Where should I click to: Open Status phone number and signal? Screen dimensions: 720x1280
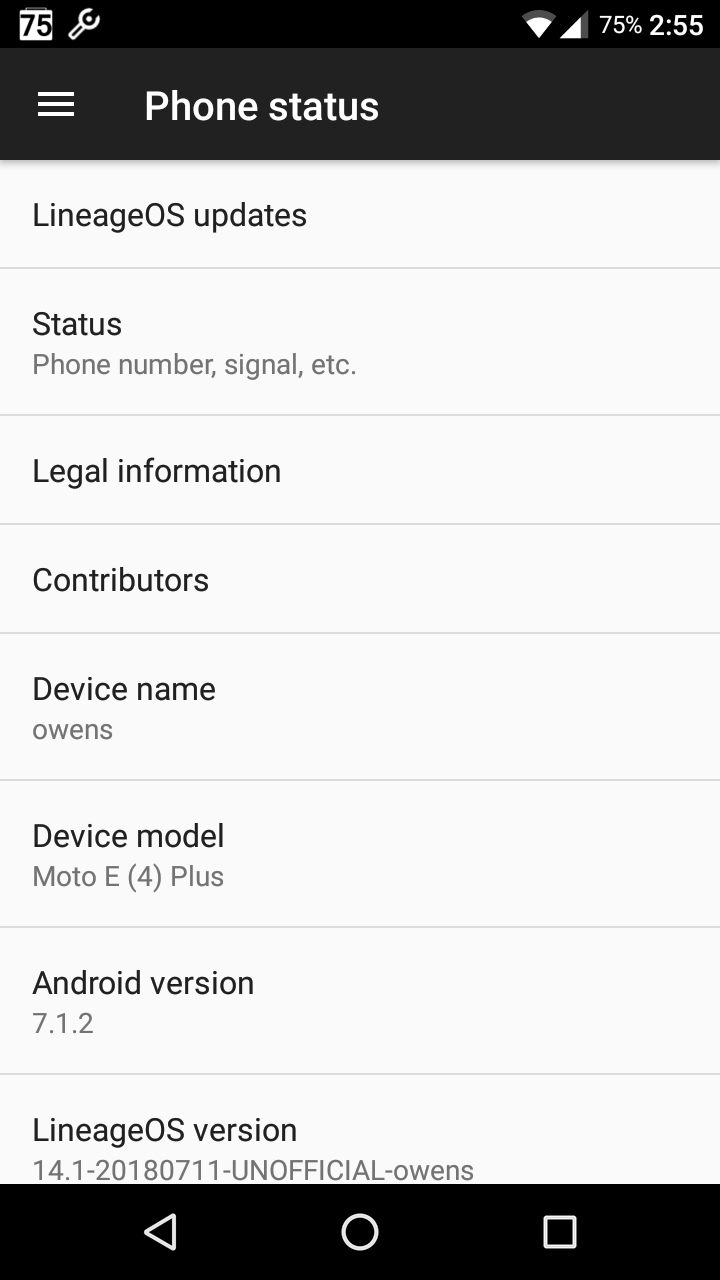coord(360,342)
